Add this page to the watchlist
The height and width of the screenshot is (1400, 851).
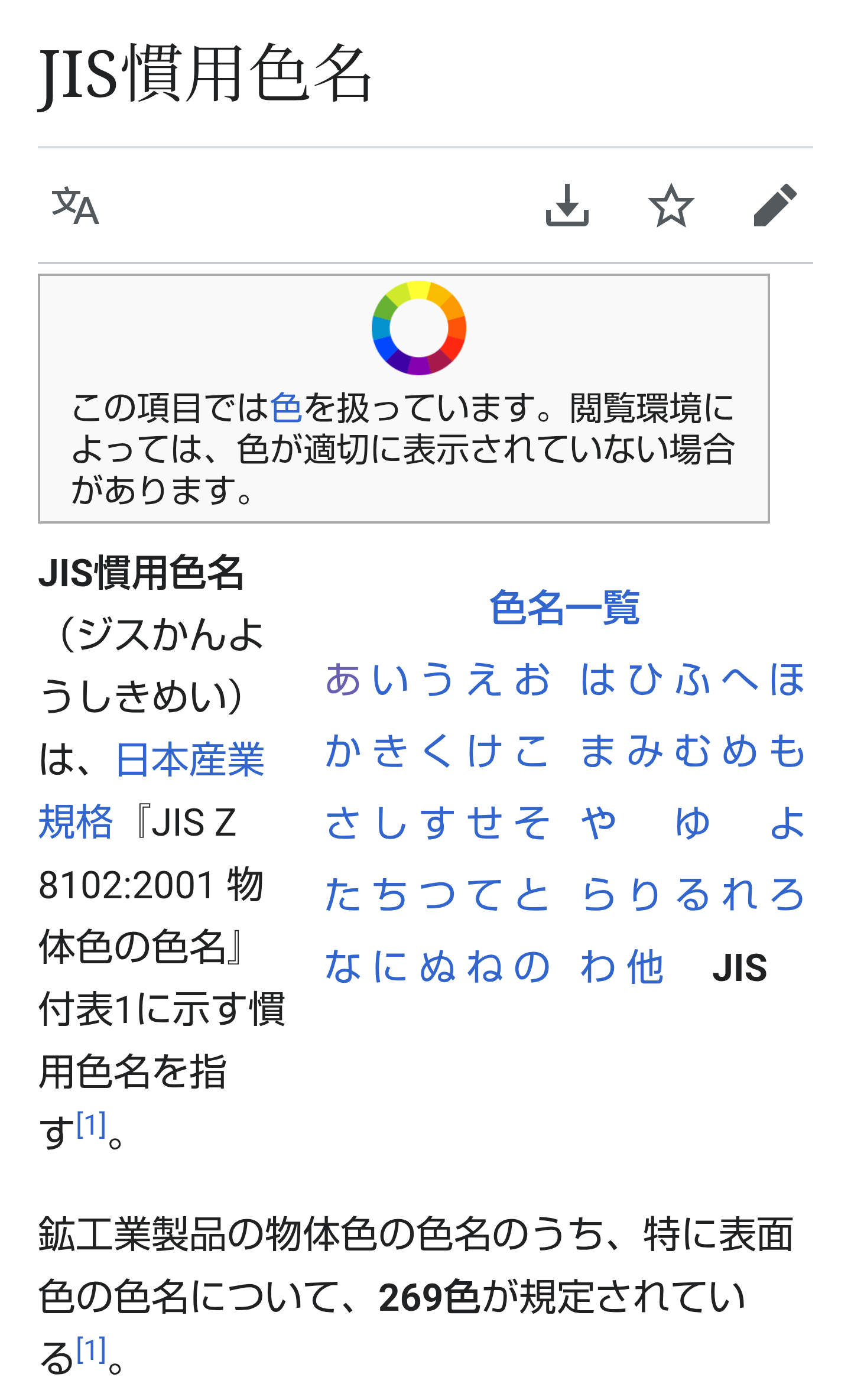point(671,206)
